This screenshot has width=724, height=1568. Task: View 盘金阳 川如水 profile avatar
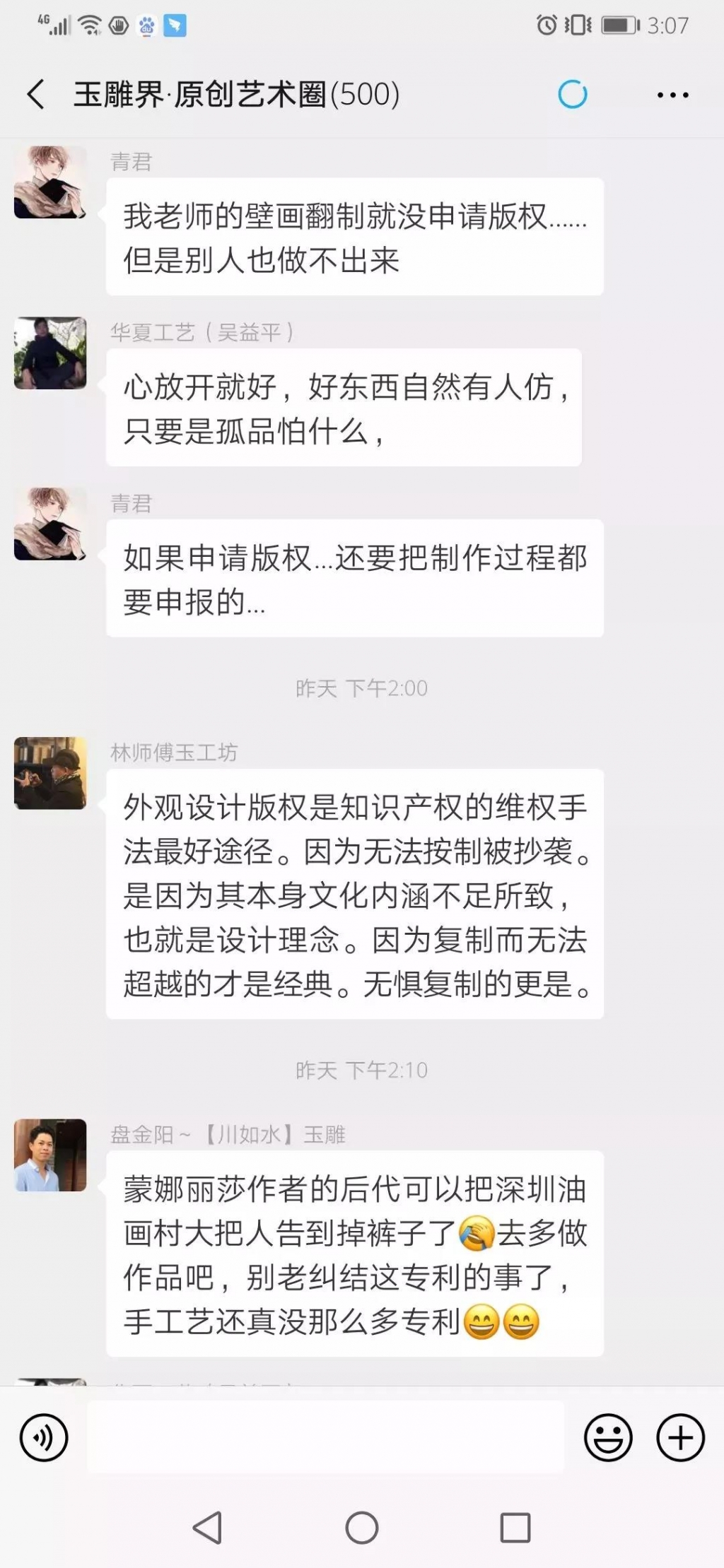(x=50, y=1155)
